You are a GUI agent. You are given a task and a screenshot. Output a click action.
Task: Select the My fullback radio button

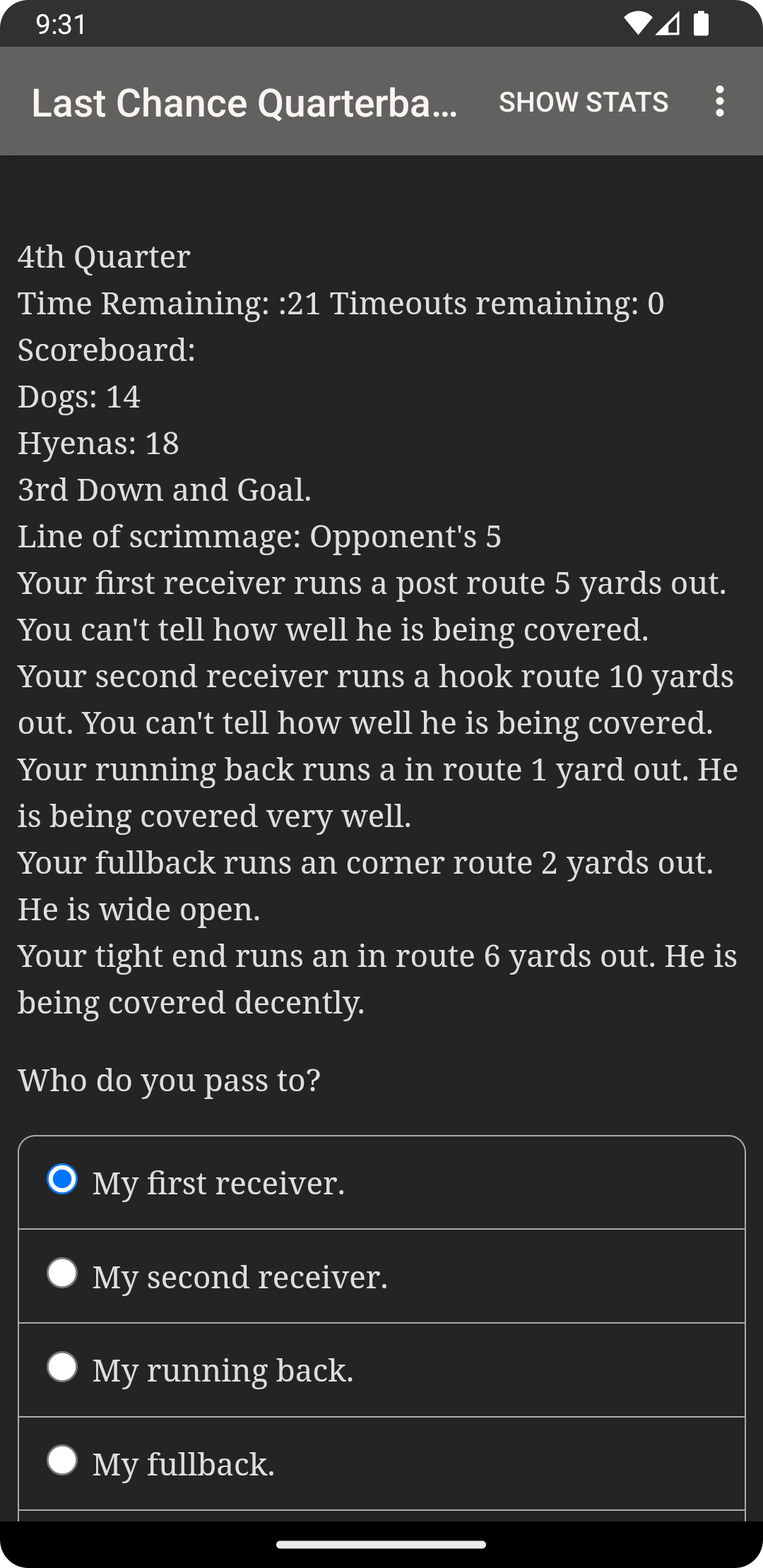(x=62, y=1461)
